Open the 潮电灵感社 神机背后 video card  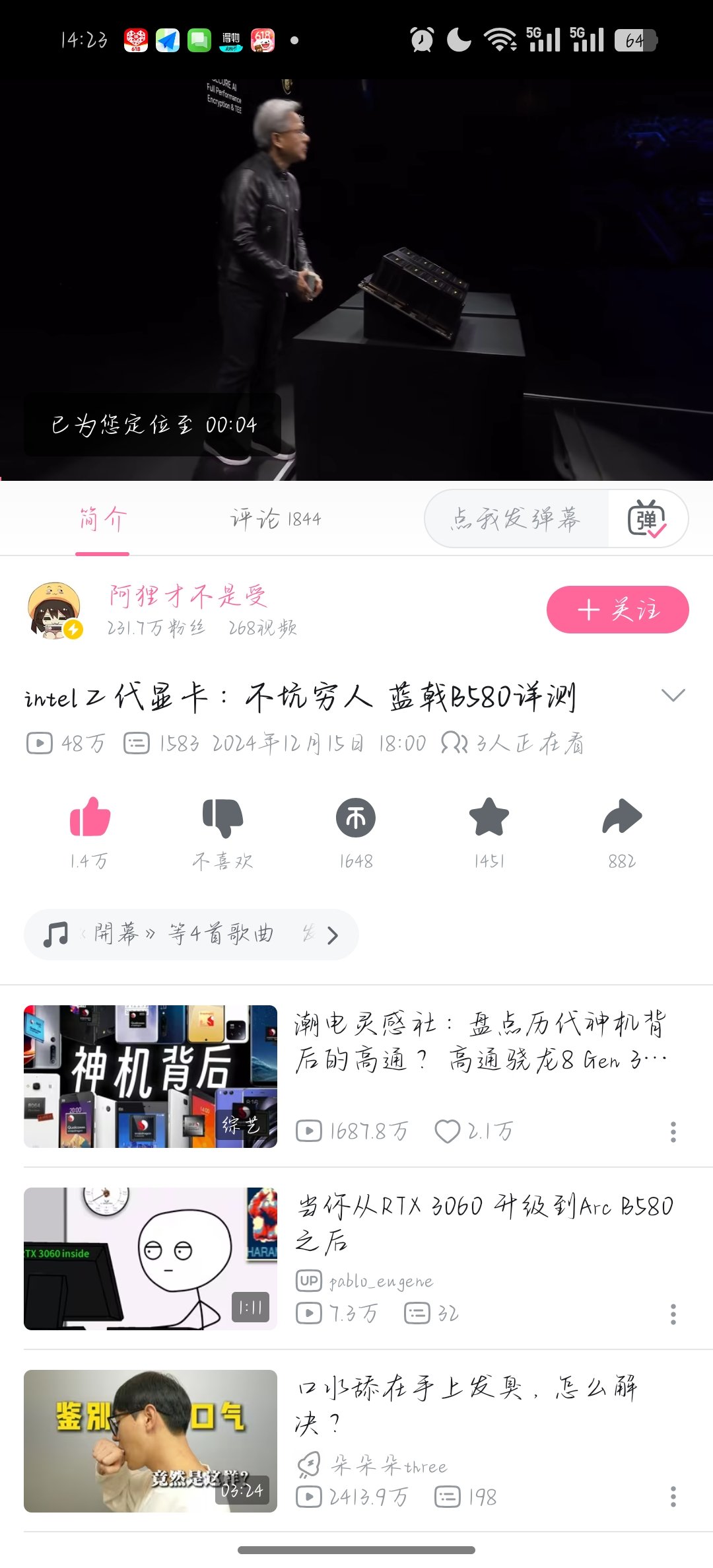tap(479, 1042)
